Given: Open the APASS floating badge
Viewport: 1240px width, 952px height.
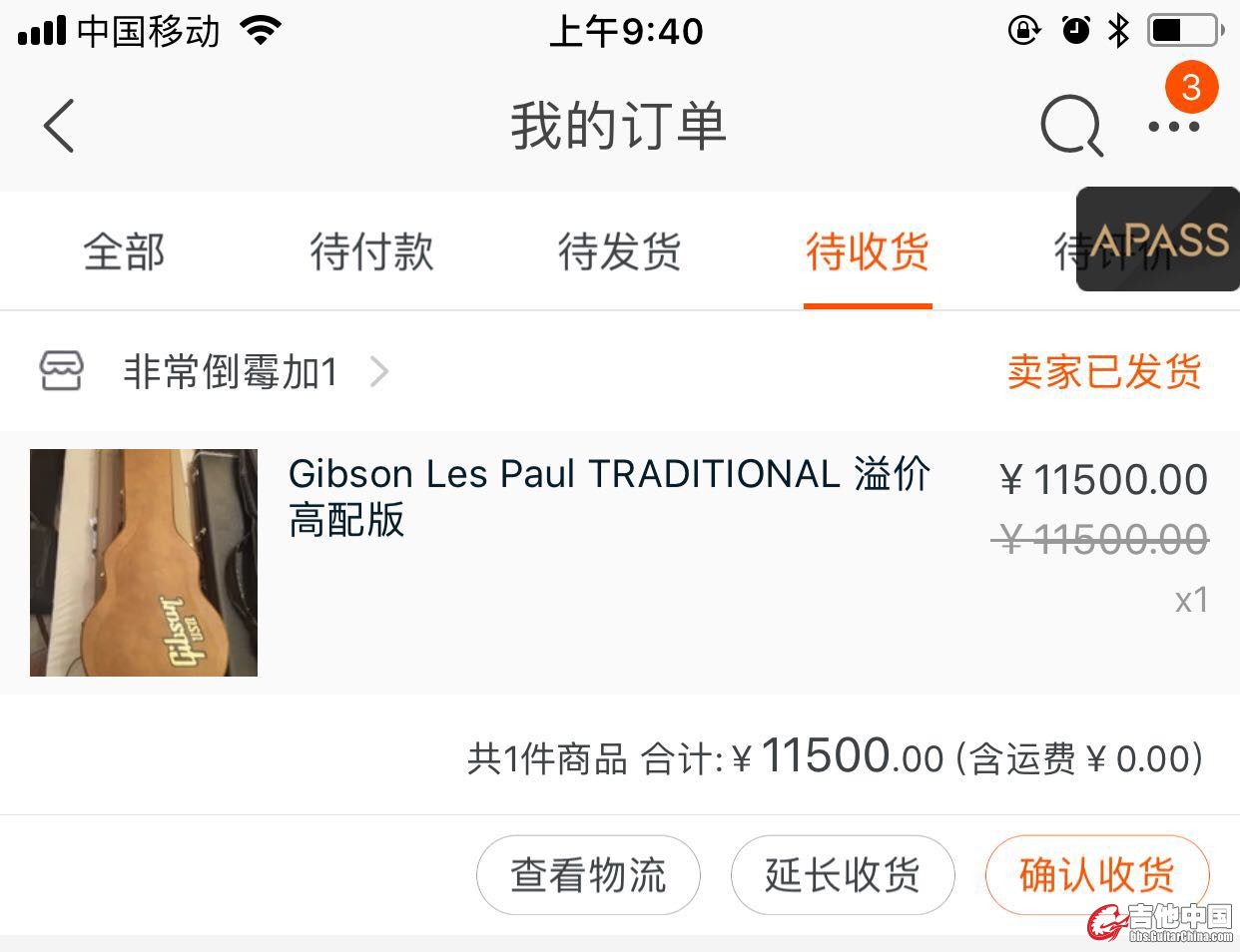Looking at the screenshot, I should coord(1158,239).
